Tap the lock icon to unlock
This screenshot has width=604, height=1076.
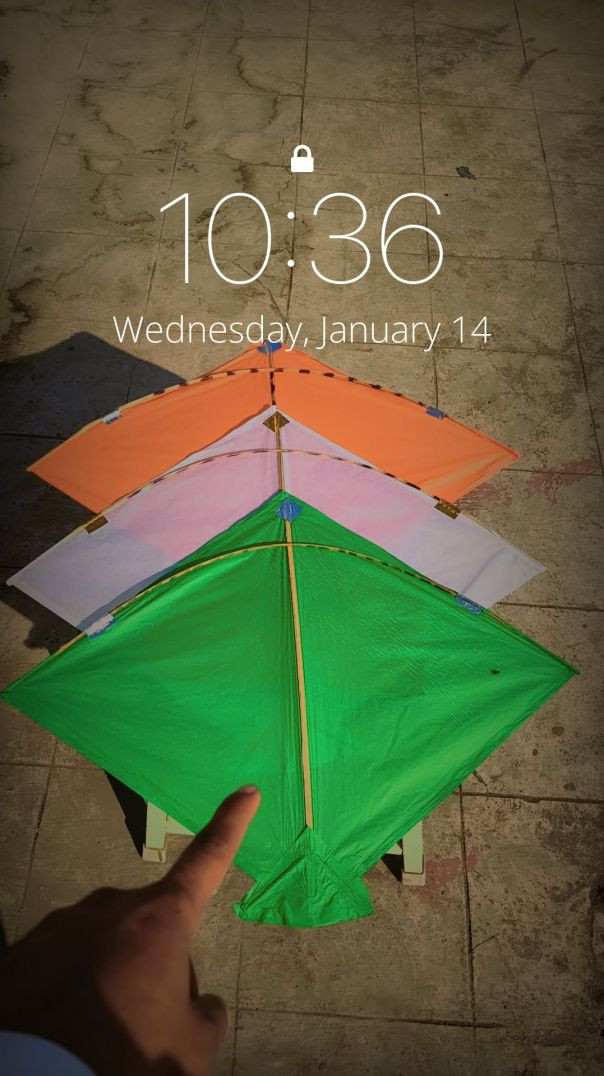coord(302,159)
